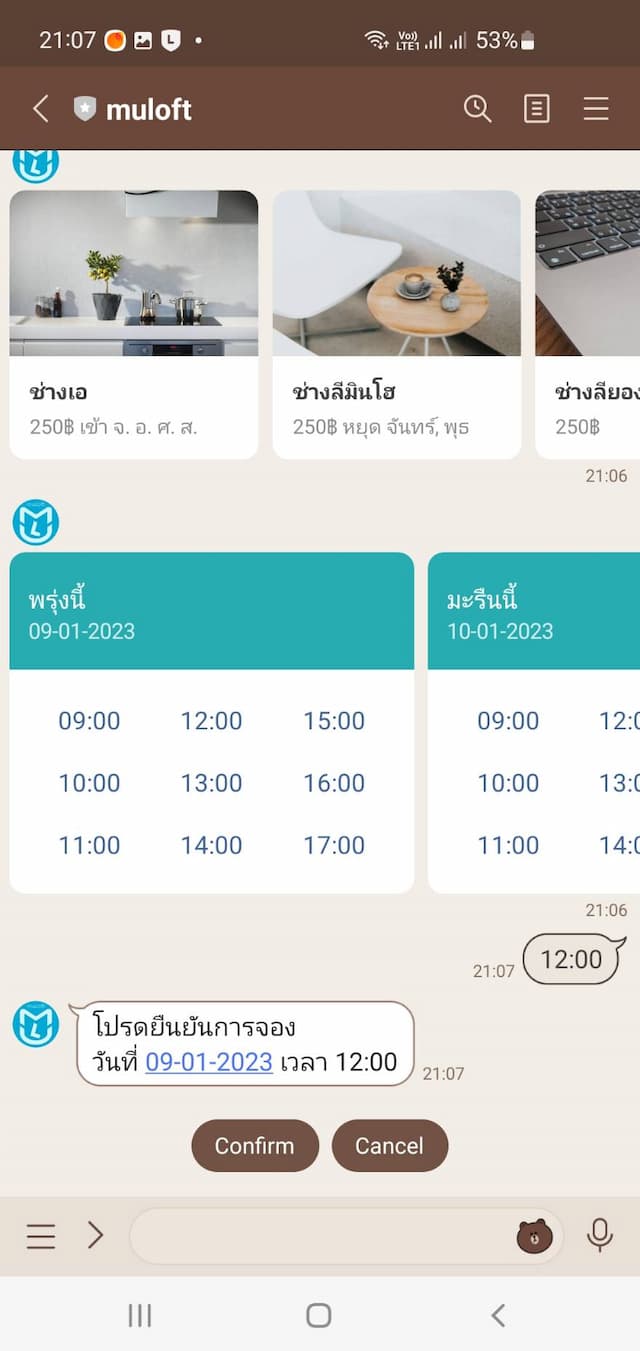Go to the system home screen
Viewport: 640px width, 1351px height.
tap(319, 1315)
